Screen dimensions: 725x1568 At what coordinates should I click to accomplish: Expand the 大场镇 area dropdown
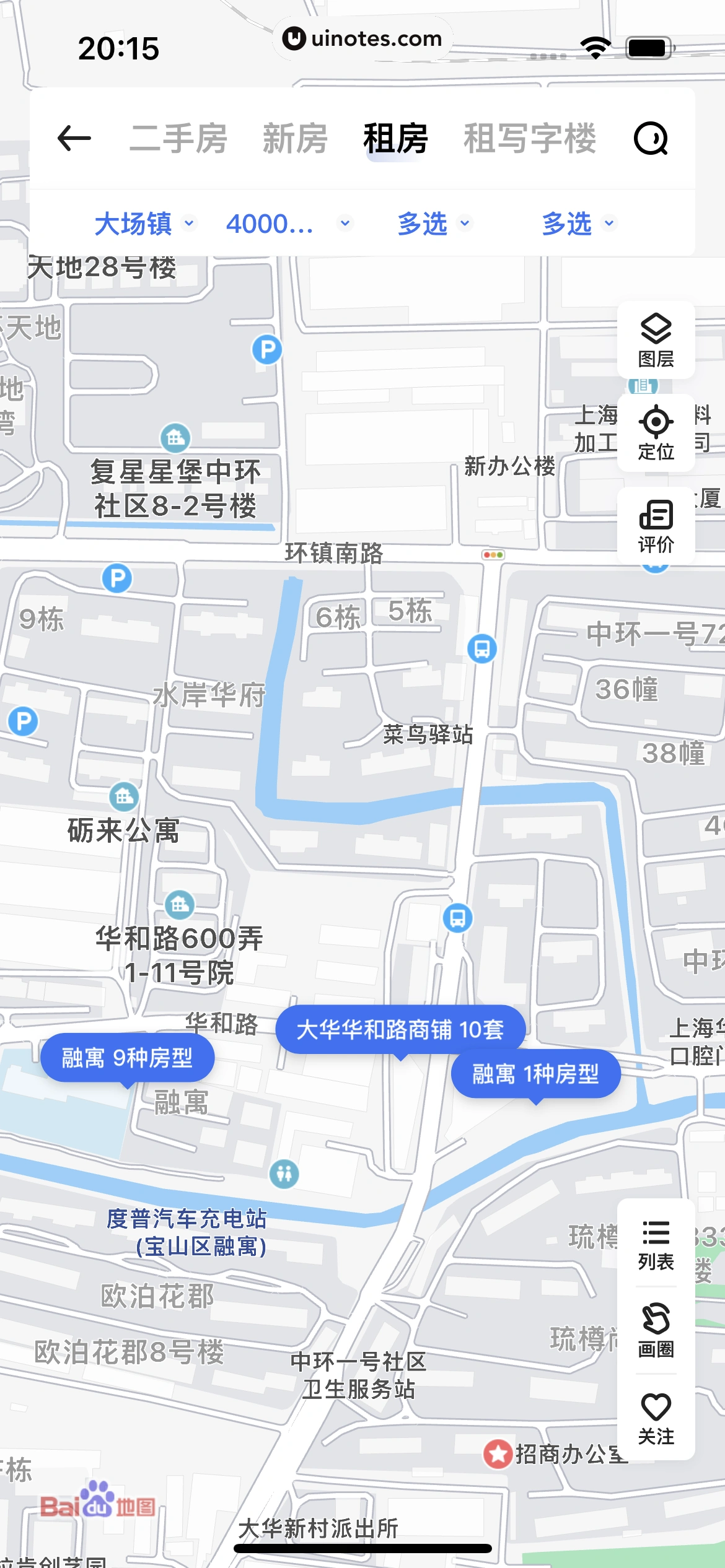[144, 224]
